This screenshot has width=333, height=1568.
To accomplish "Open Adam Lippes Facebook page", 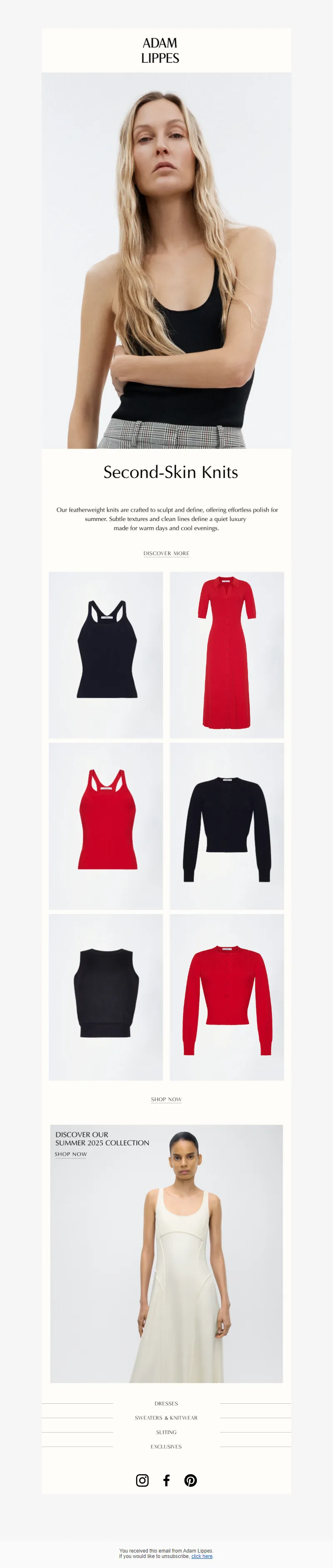I will (x=166, y=1480).
